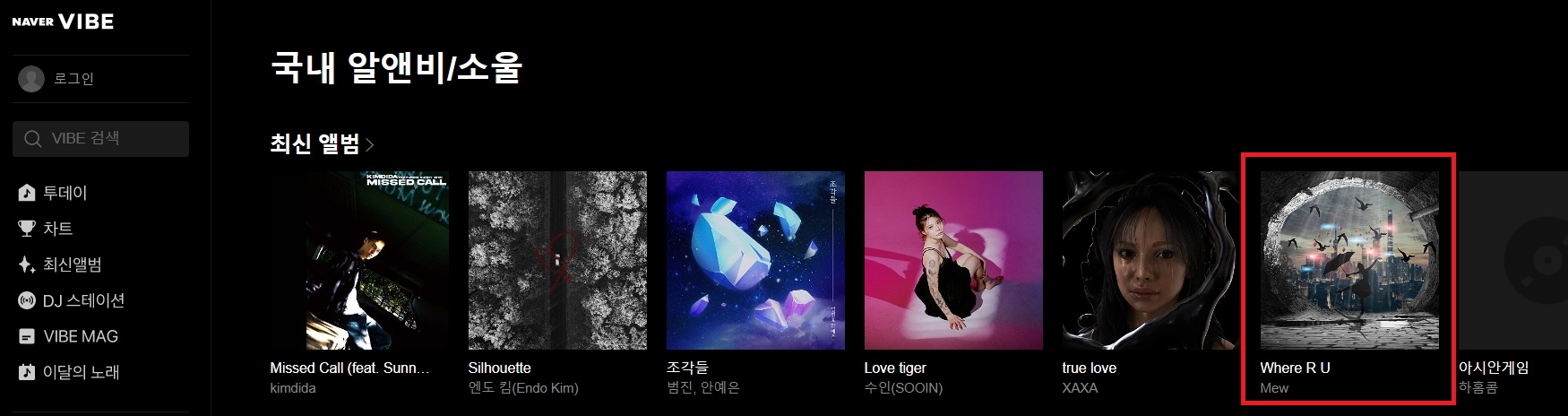Viewport: 1568px width, 416px height.
Task: Open the 조각들 album
Action: coord(754,260)
